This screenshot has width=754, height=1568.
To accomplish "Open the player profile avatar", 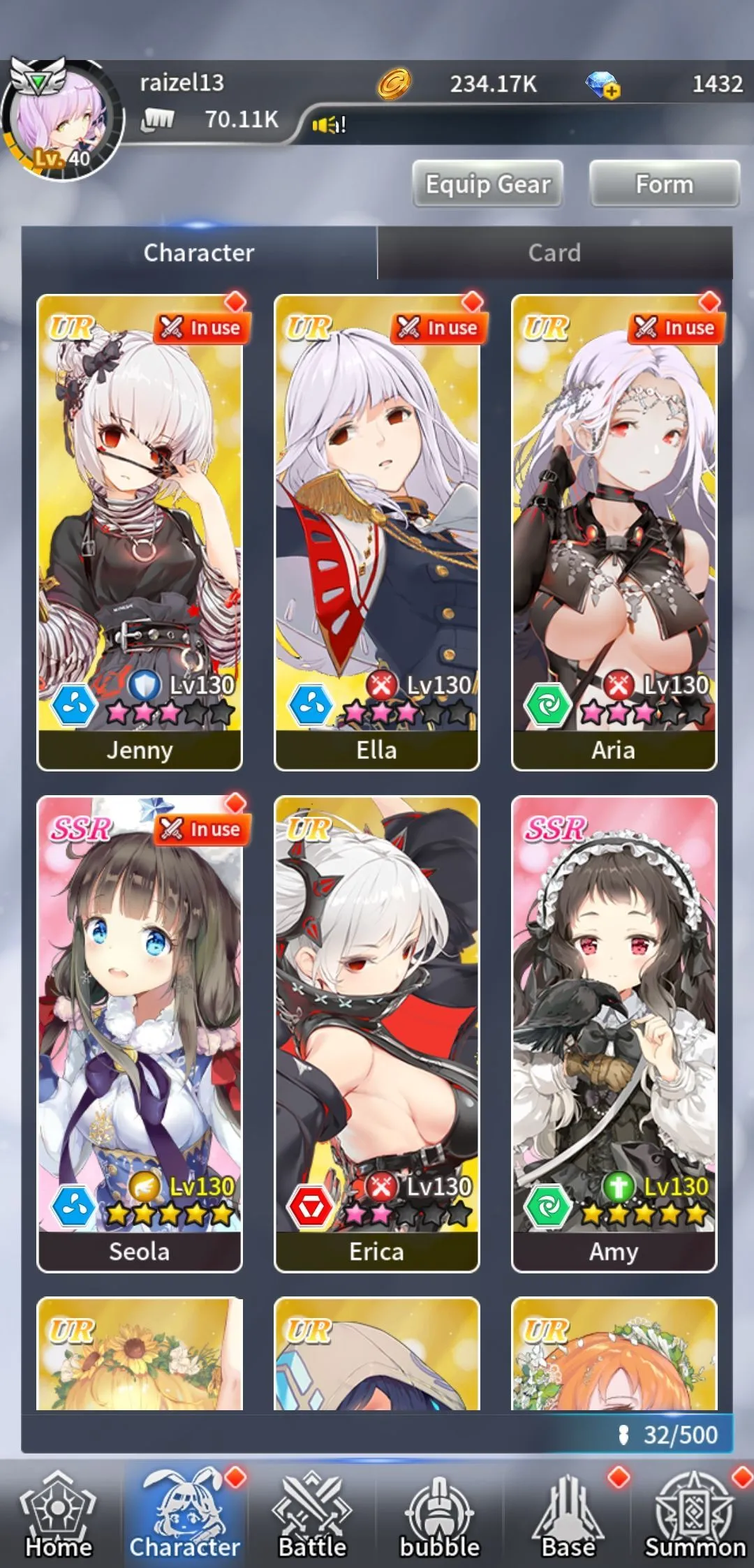I will [x=61, y=120].
